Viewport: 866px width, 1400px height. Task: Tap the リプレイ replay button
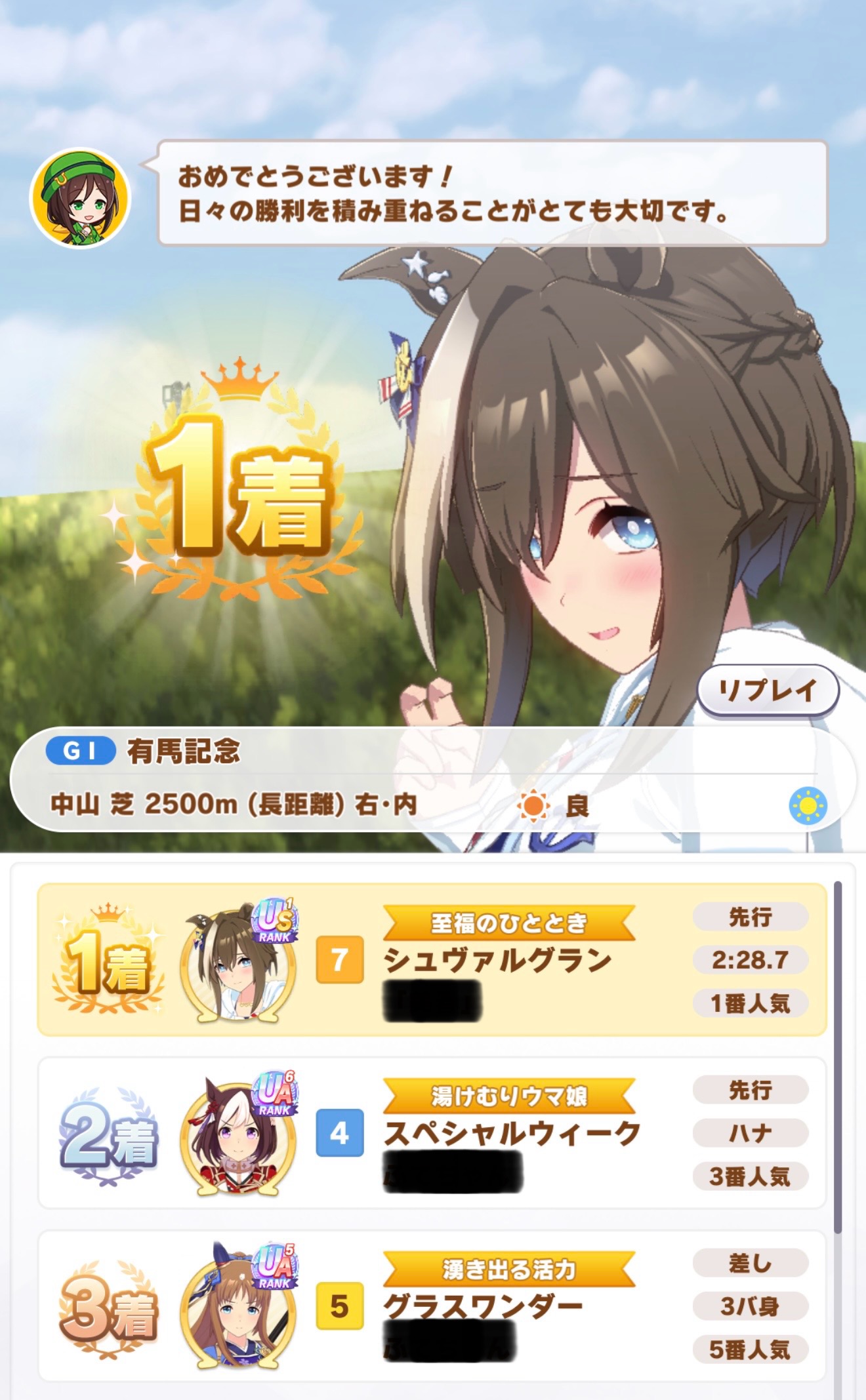pos(768,690)
